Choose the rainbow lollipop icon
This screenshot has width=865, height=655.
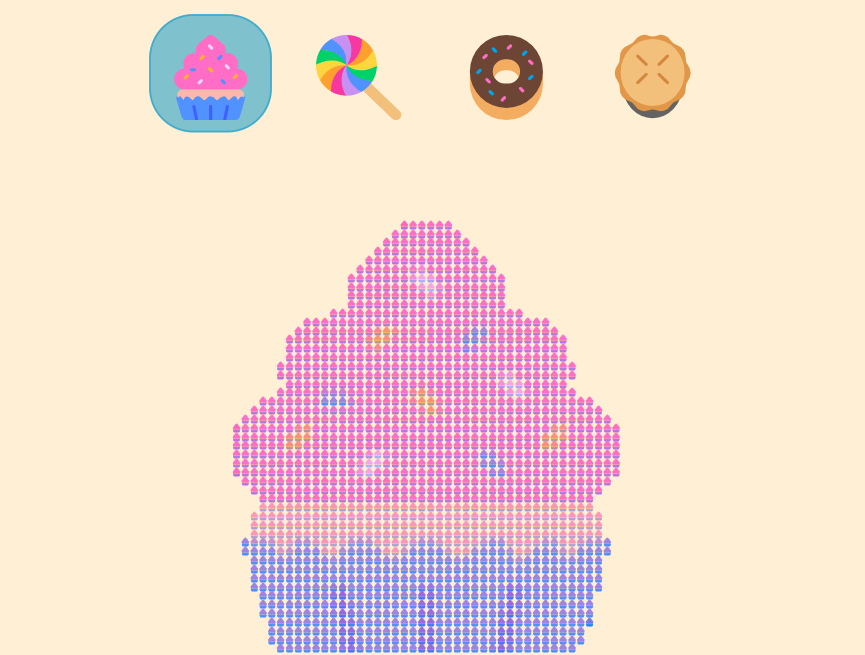(x=352, y=72)
